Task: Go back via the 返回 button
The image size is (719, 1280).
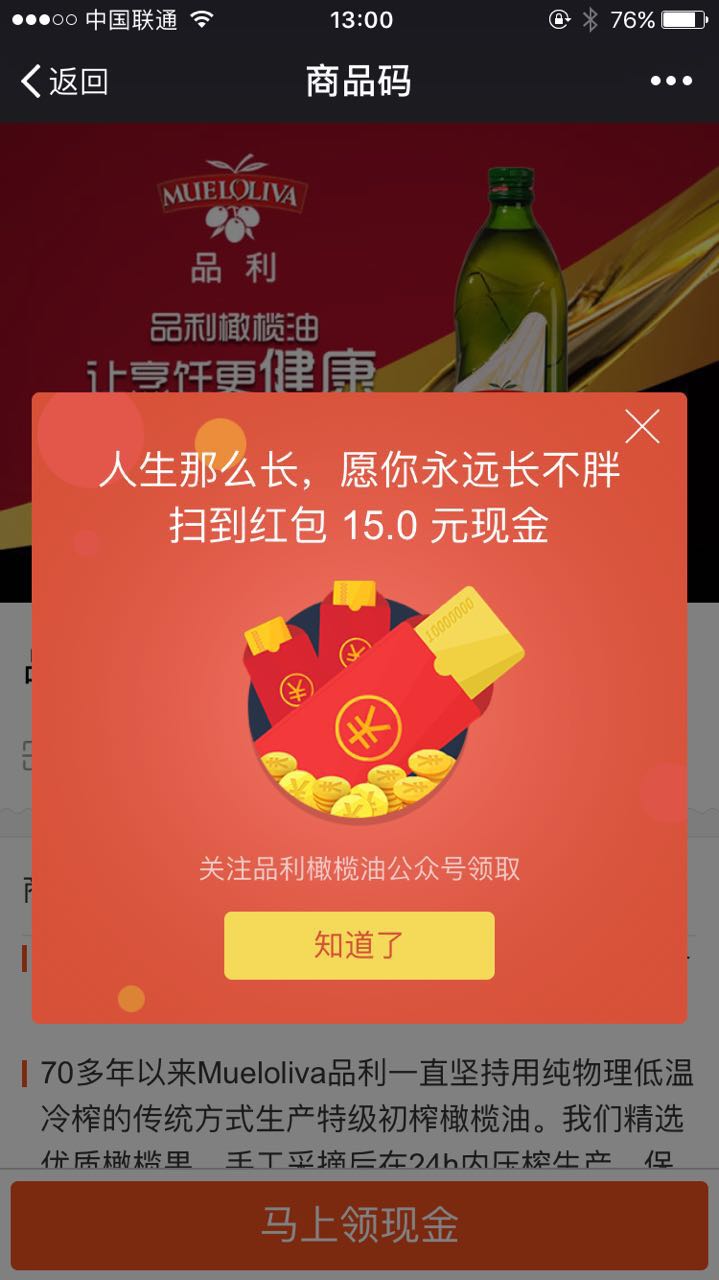Action: (x=64, y=81)
